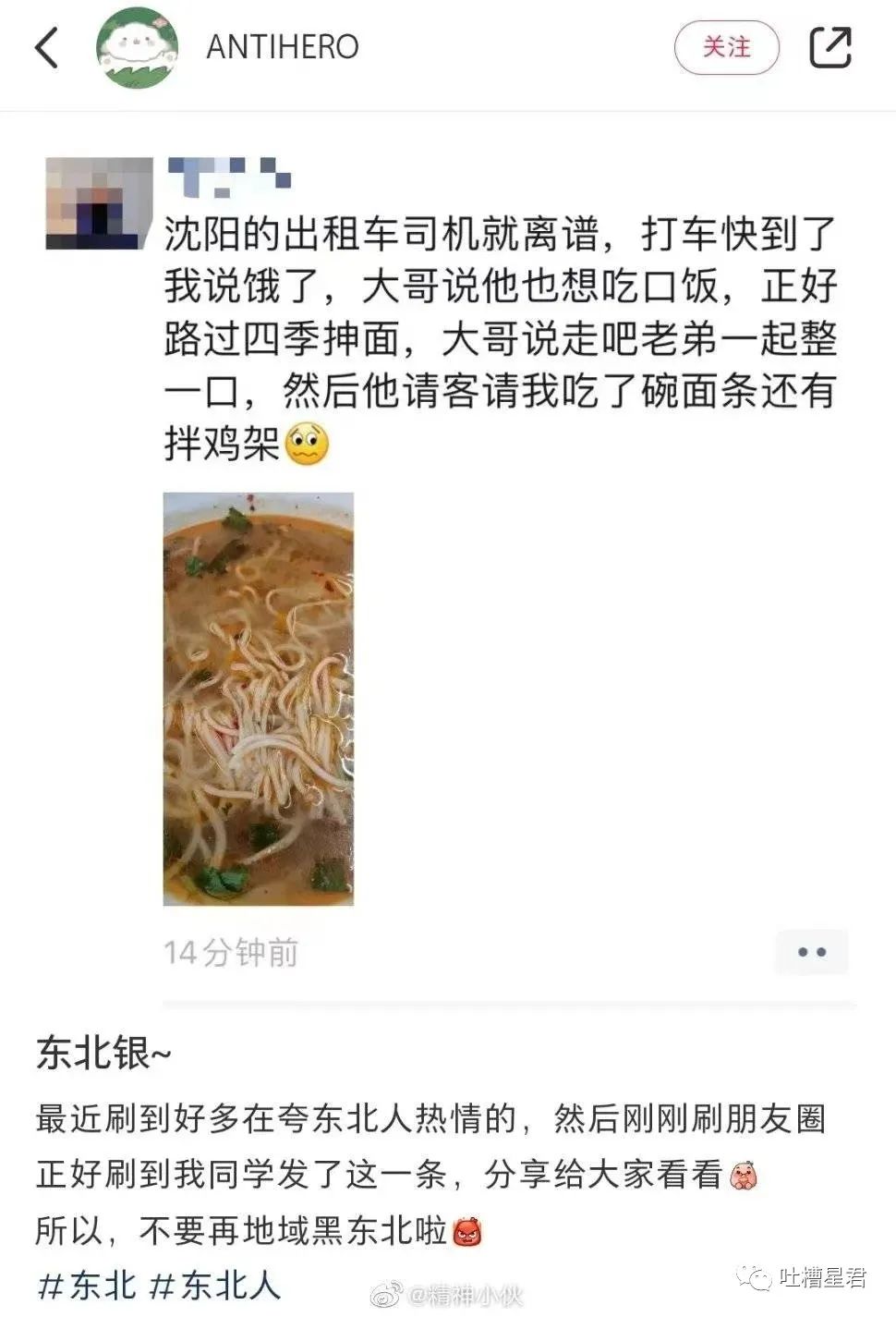
Task: Open the share/export icon top right
Action: (x=830, y=46)
